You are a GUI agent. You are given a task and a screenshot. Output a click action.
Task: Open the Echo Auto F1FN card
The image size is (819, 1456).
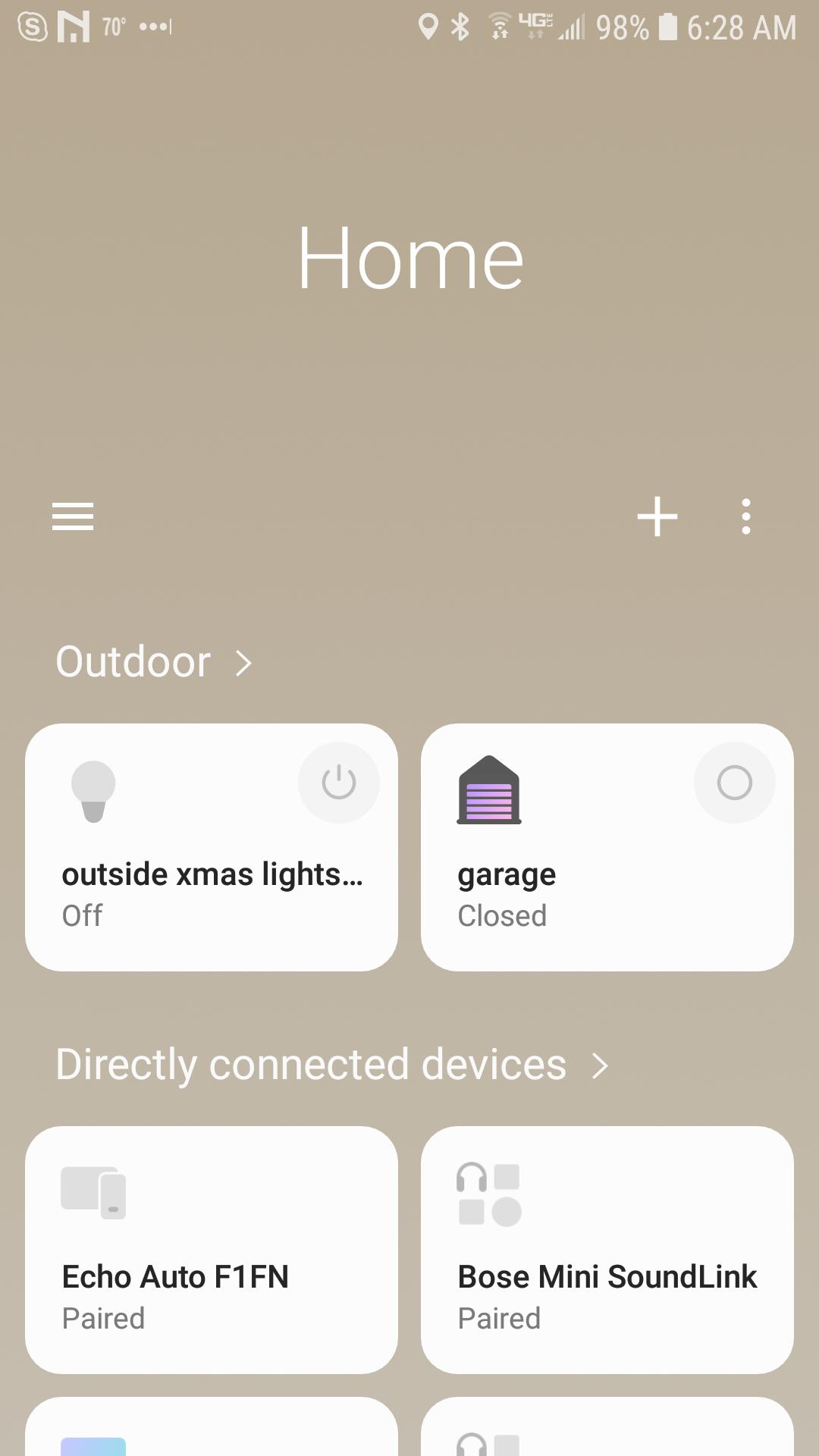[211, 1250]
